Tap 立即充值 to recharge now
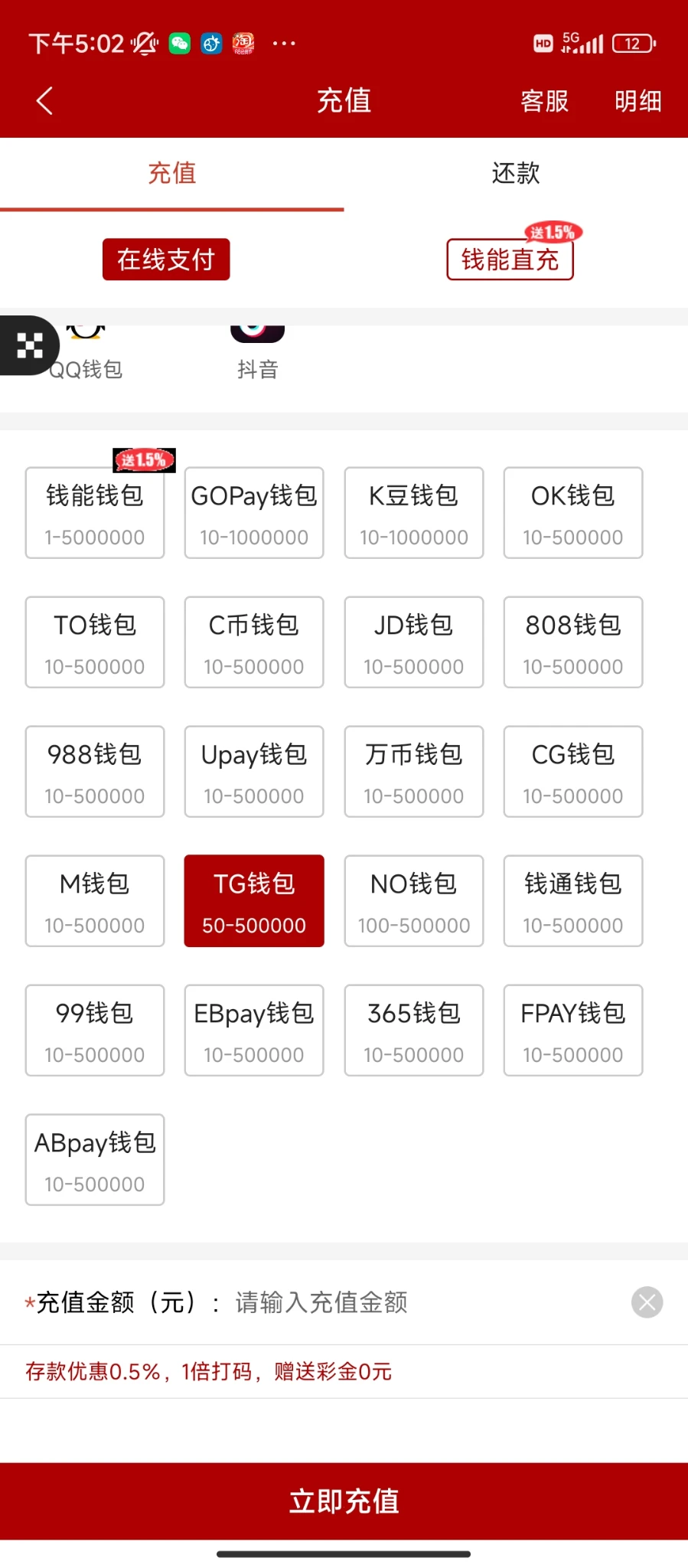688x1568 pixels. pos(344,1501)
